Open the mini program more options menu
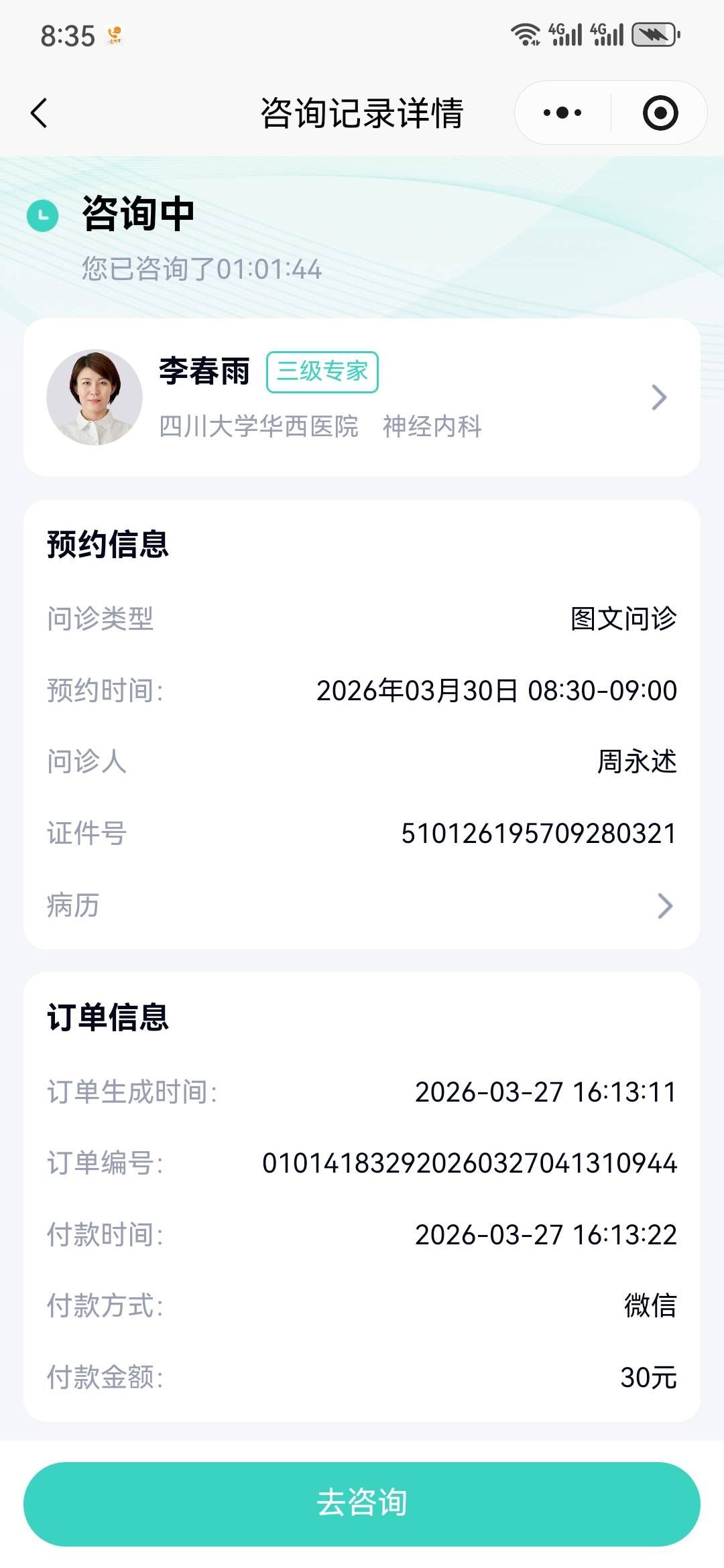 562,113
